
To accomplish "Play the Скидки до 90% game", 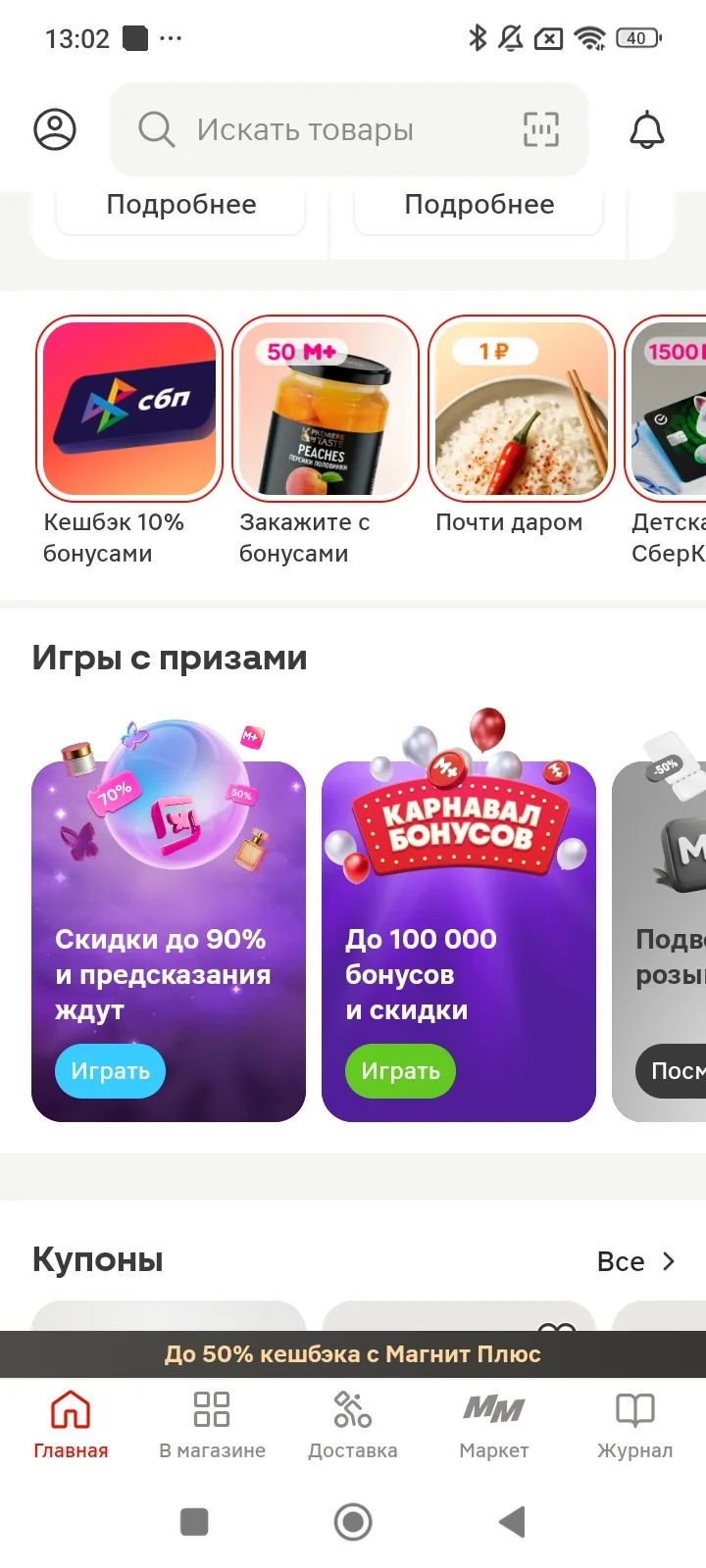I will tap(111, 1071).
